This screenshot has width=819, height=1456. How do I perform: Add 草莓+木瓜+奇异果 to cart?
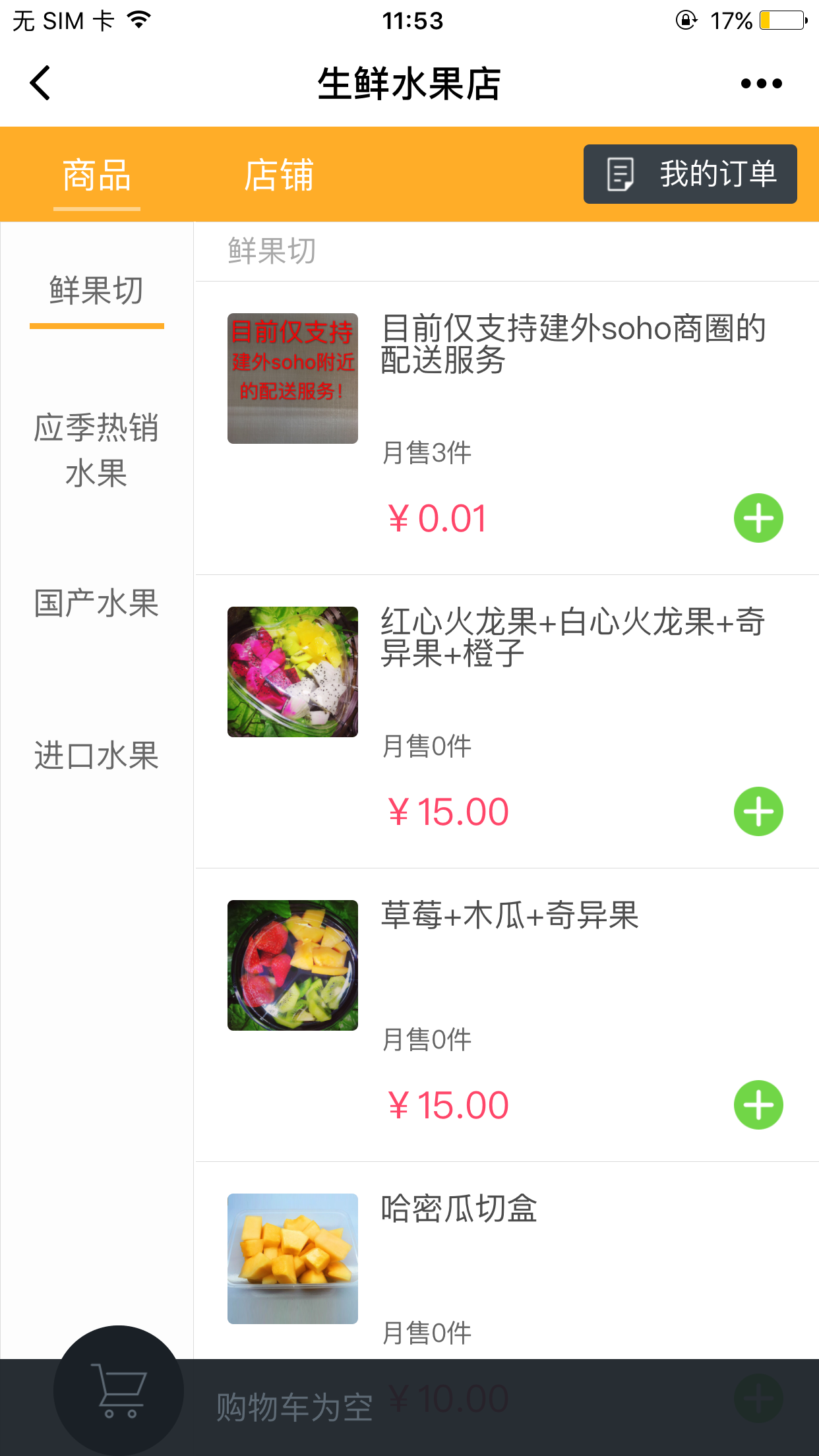[758, 1105]
